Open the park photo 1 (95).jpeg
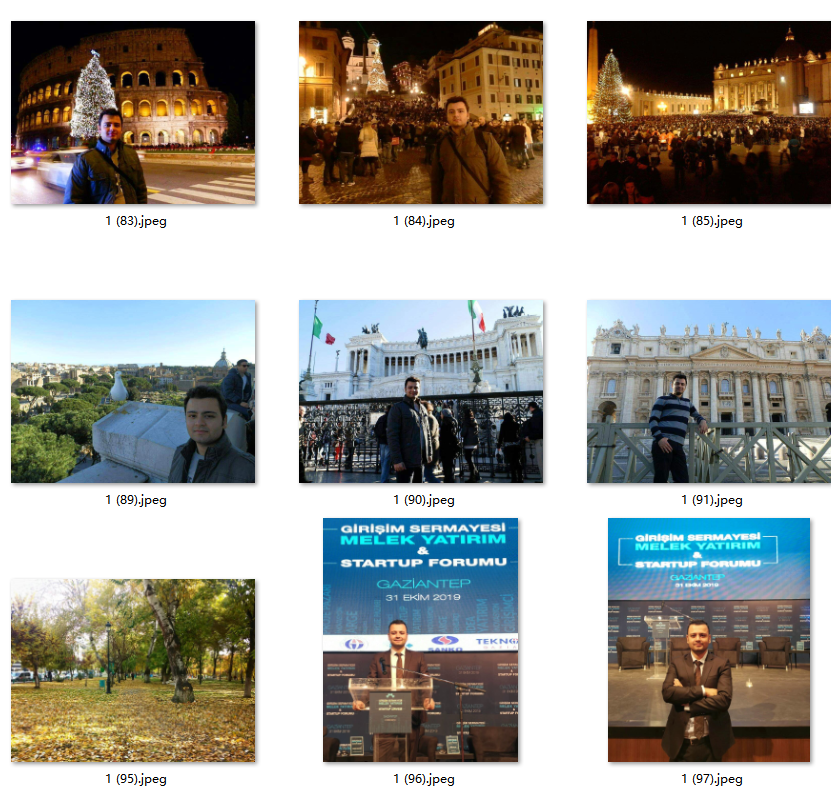The width and height of the screenshot is (831, 786). pyautogui.click(x=133, y=670)
